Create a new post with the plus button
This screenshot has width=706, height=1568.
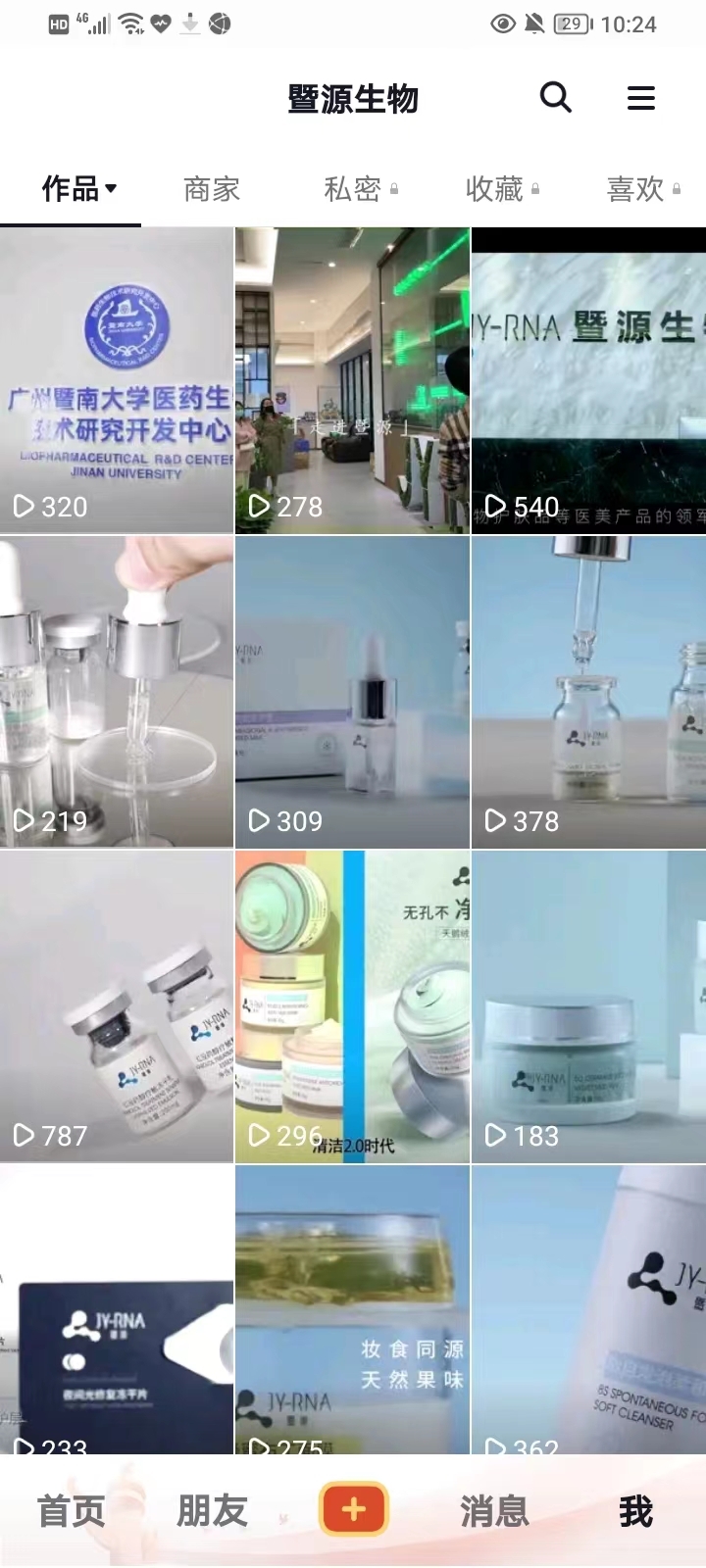[353, 1509]
